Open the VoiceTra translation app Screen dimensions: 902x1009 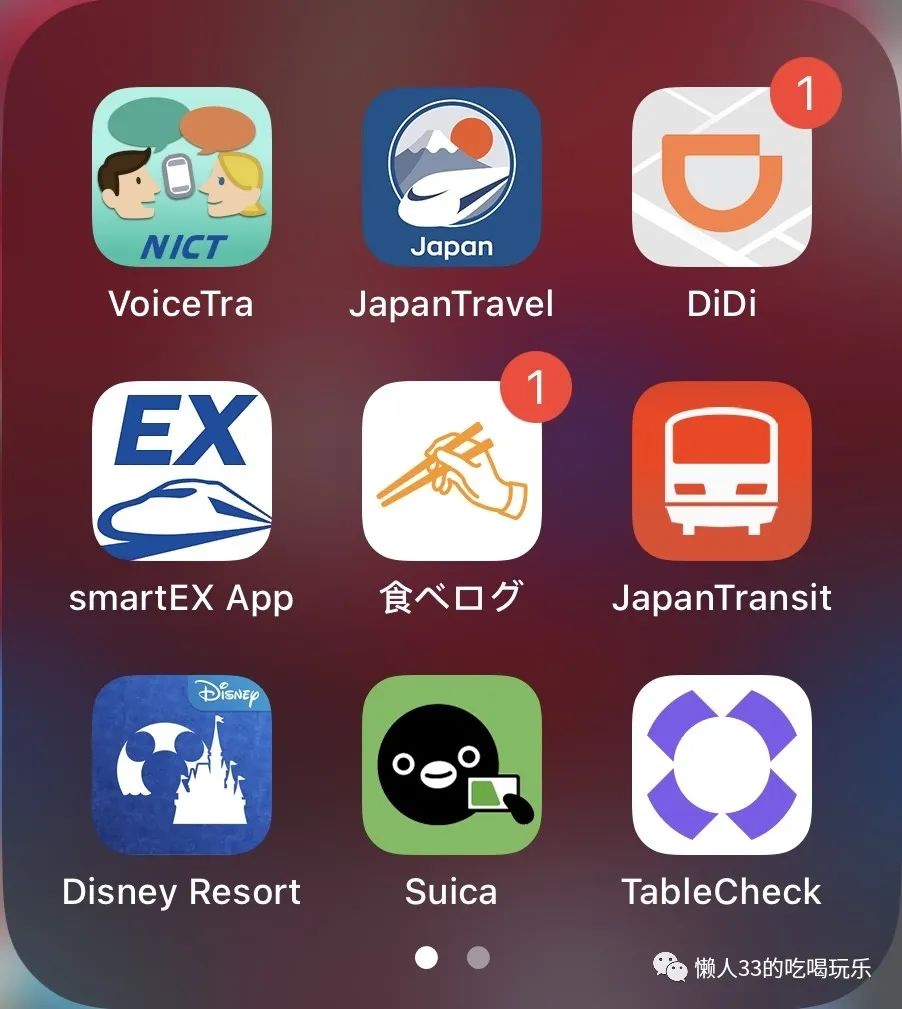coord(181,177)
